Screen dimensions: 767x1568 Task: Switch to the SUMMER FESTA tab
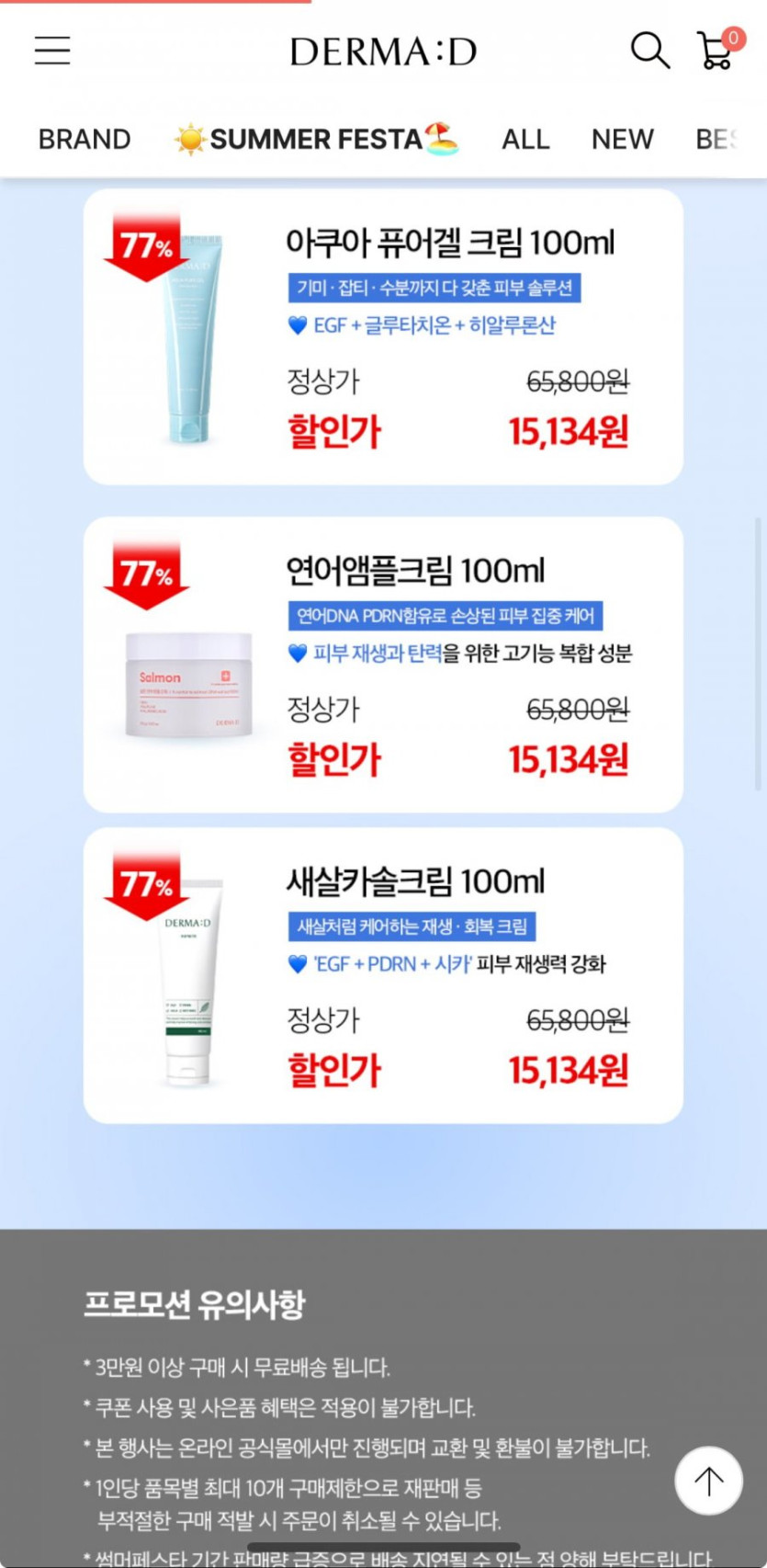pos(316,140)
